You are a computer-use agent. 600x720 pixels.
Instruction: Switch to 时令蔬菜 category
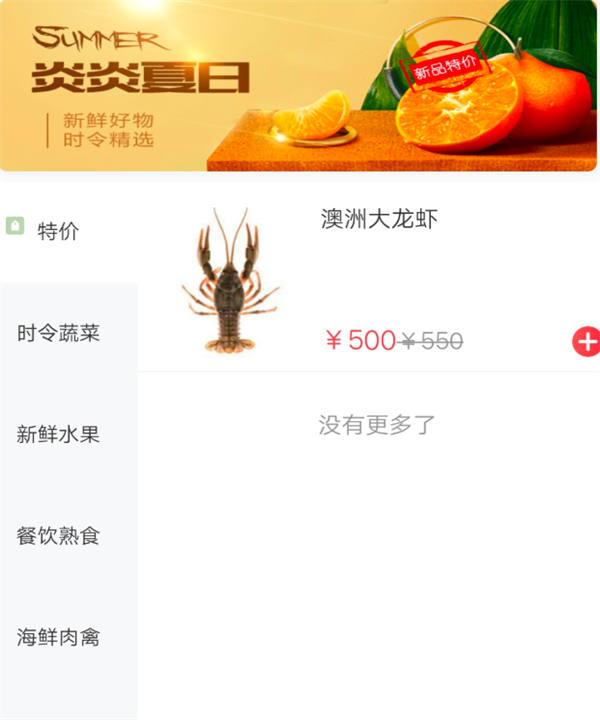[59, 333]
